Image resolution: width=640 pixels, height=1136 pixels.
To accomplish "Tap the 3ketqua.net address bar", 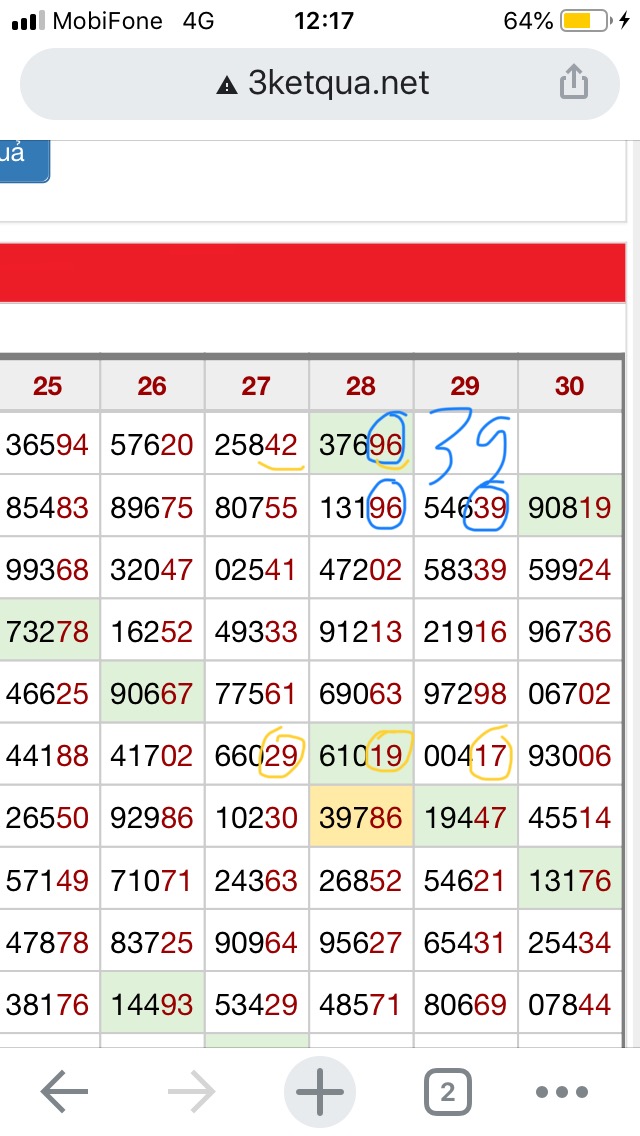I will click(322, 84).
